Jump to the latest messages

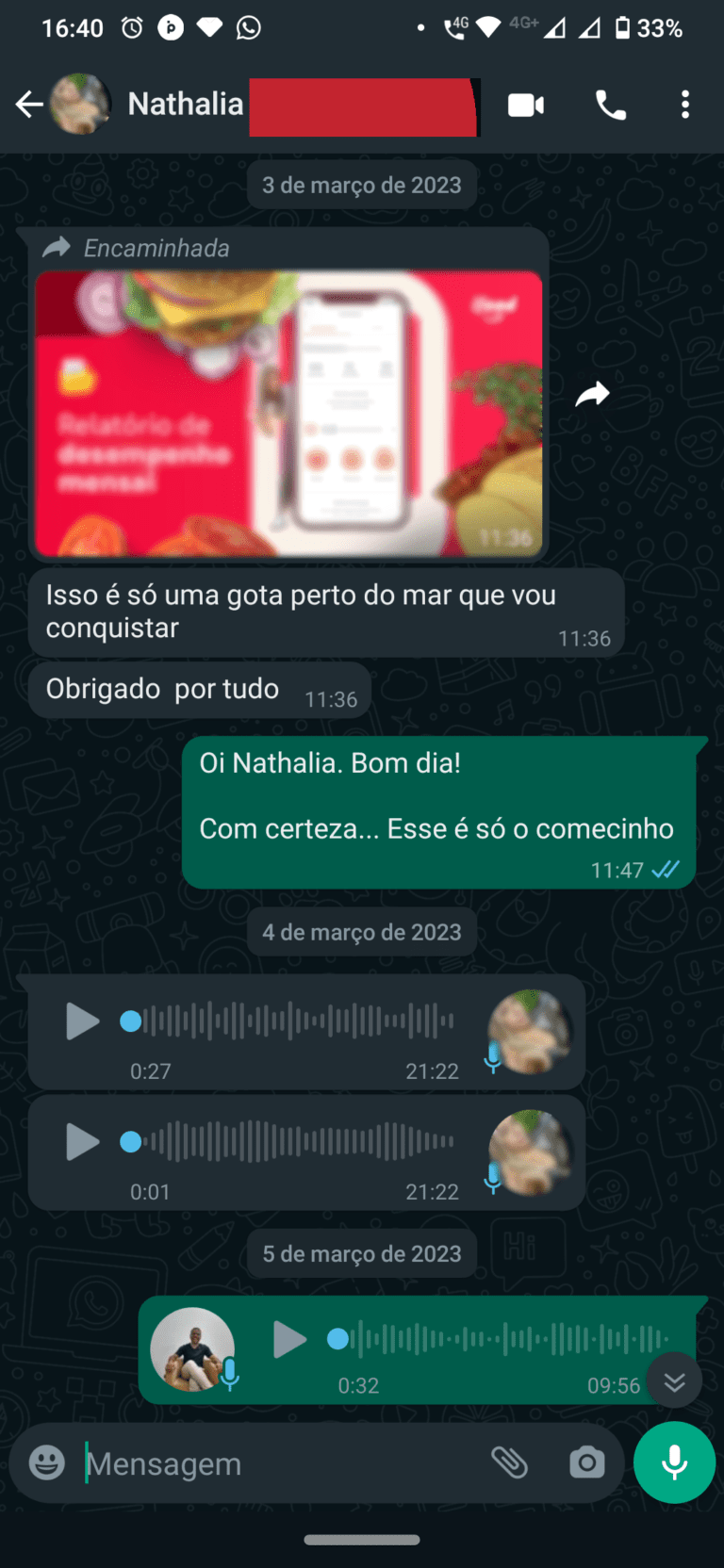(x=674, y=1381)
